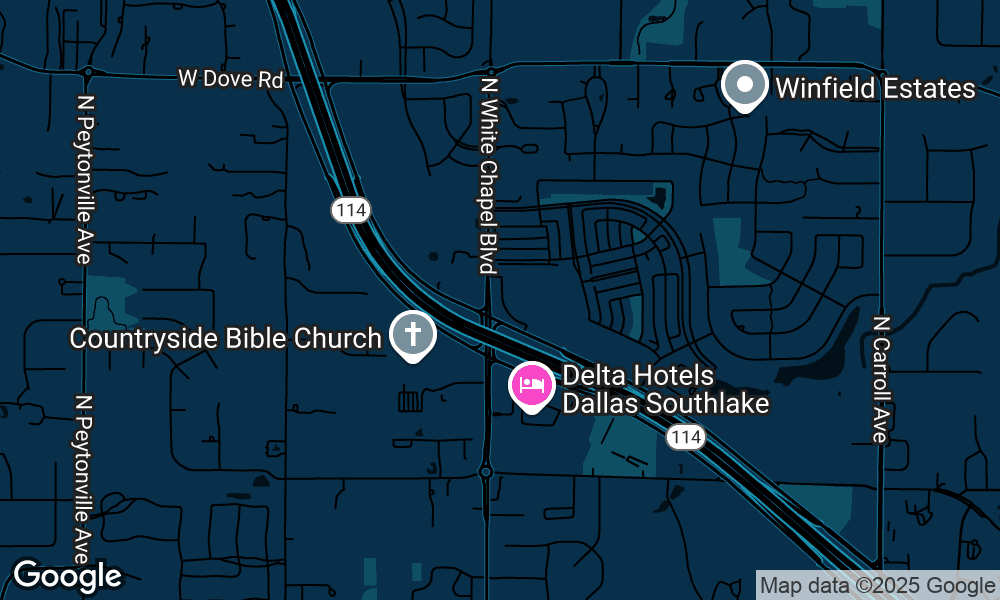The height and width of the screenshot is (600, 1000).
Task: Tap the Delta Hotels Dallas Southlake pin
Action: click(x=531, y=385)
